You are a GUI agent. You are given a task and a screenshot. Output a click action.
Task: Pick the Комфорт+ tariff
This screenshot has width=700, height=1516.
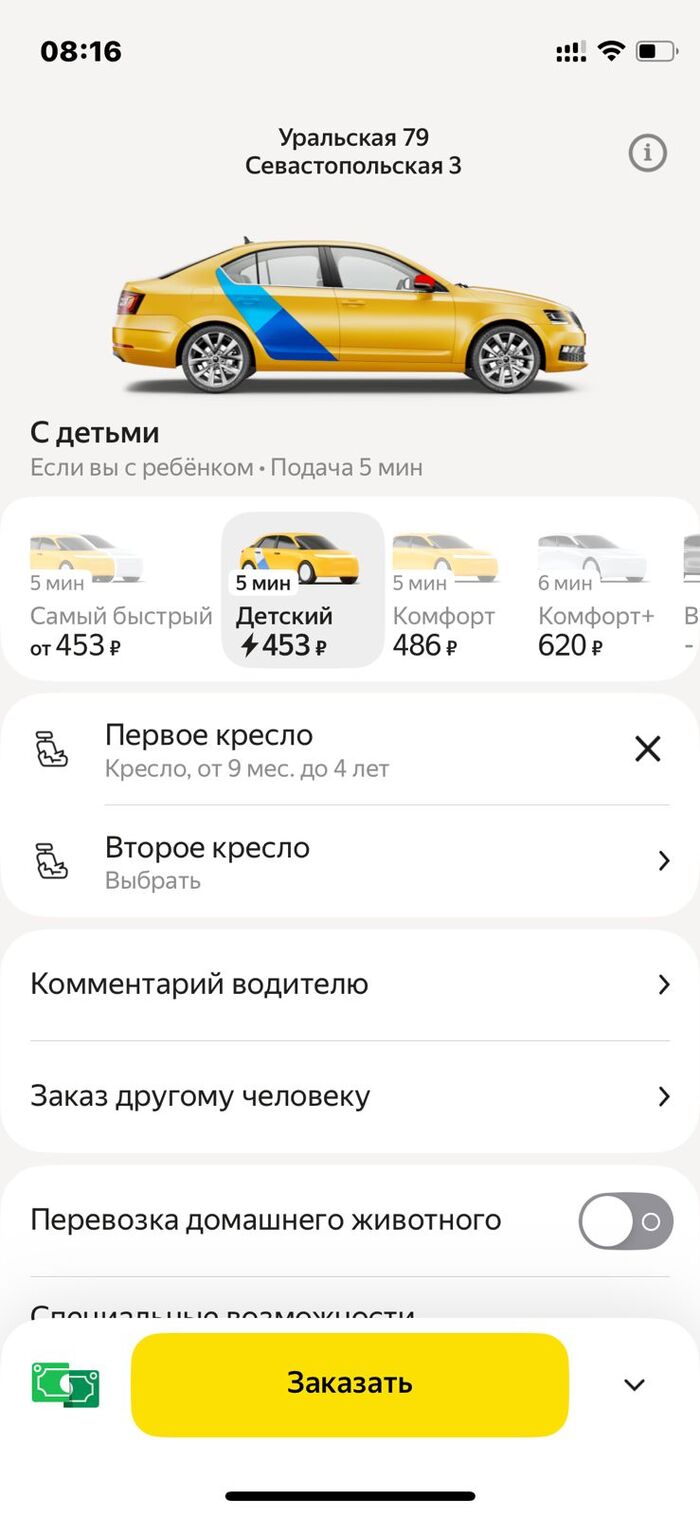(595, 595)
